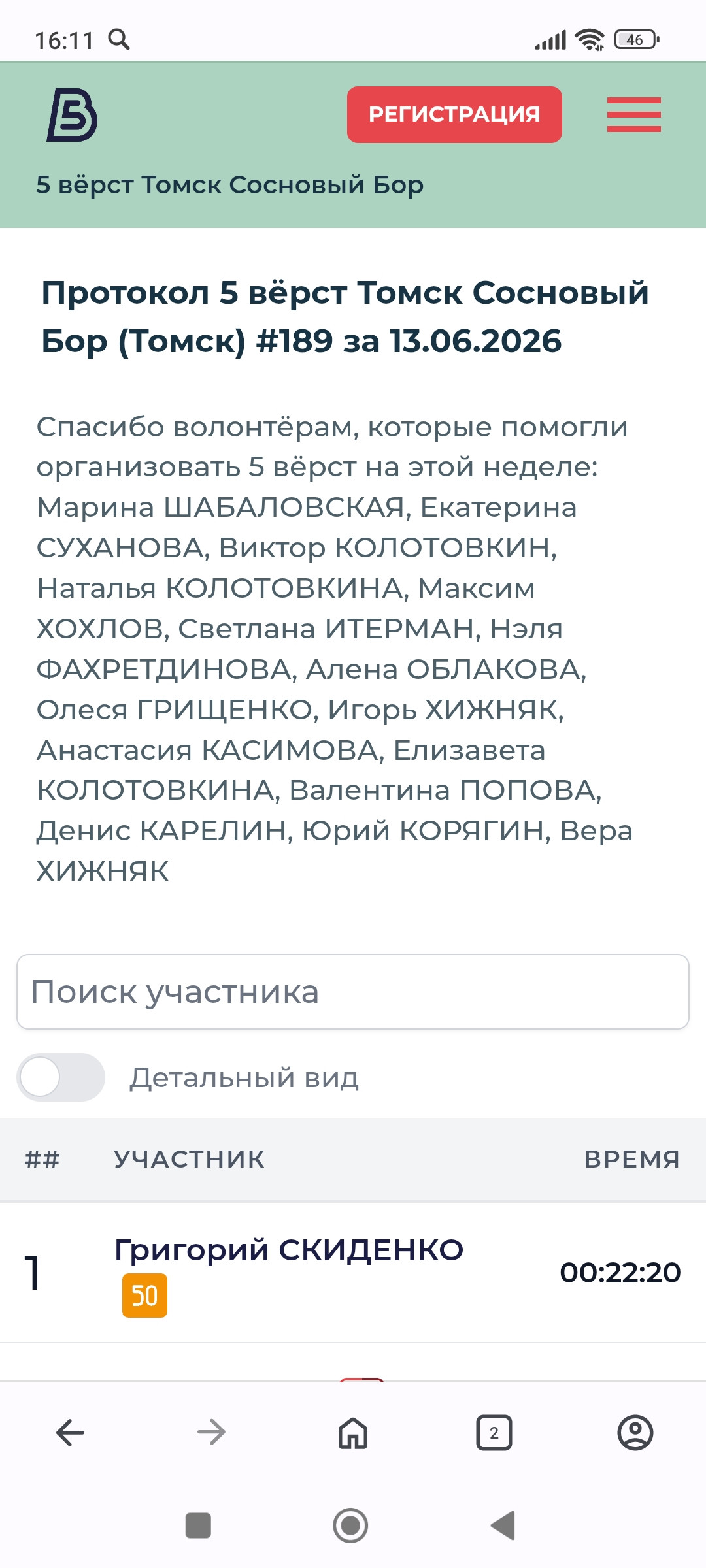Enable the Детальный вид switch
The image size is (706, 1568).
pos(61,1077)
